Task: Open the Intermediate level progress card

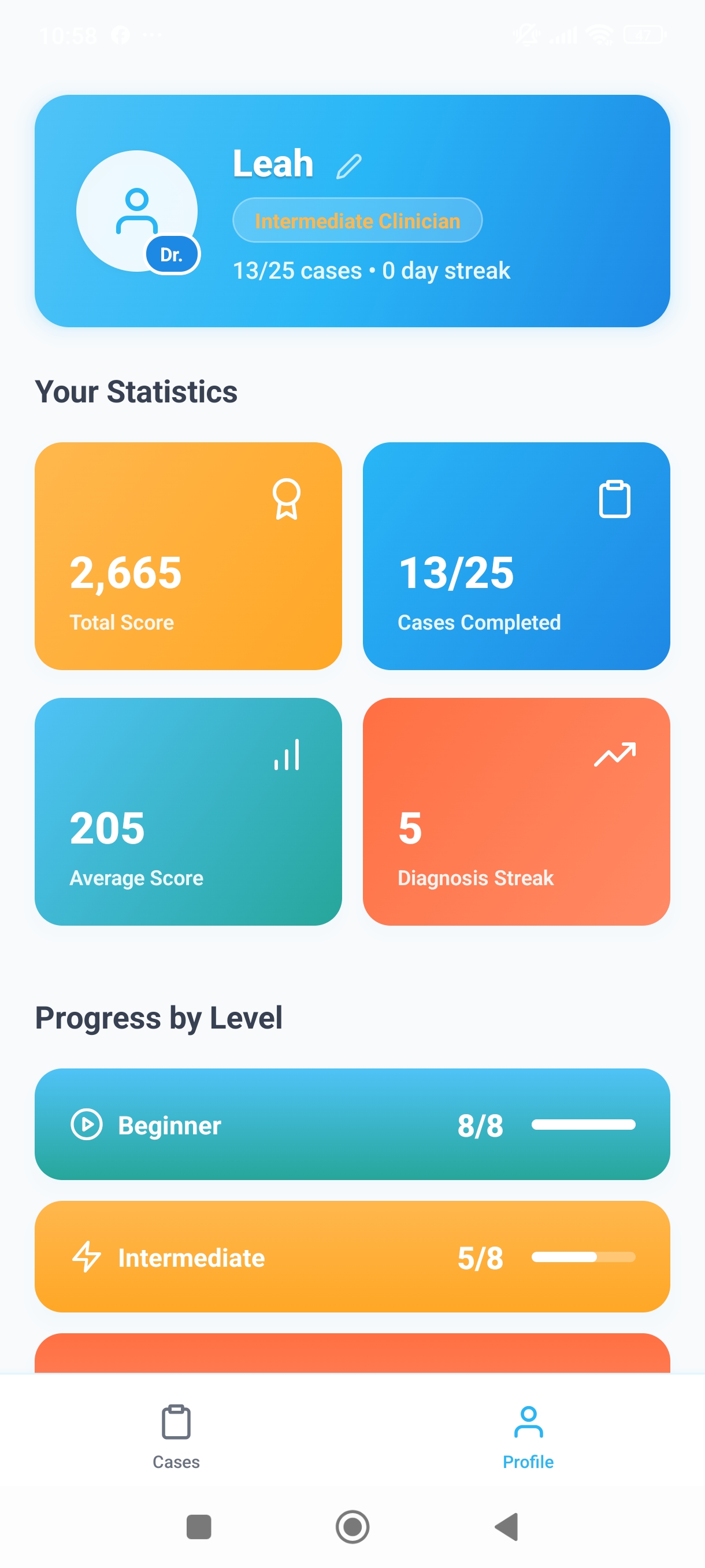Action: pos(352,1256)
